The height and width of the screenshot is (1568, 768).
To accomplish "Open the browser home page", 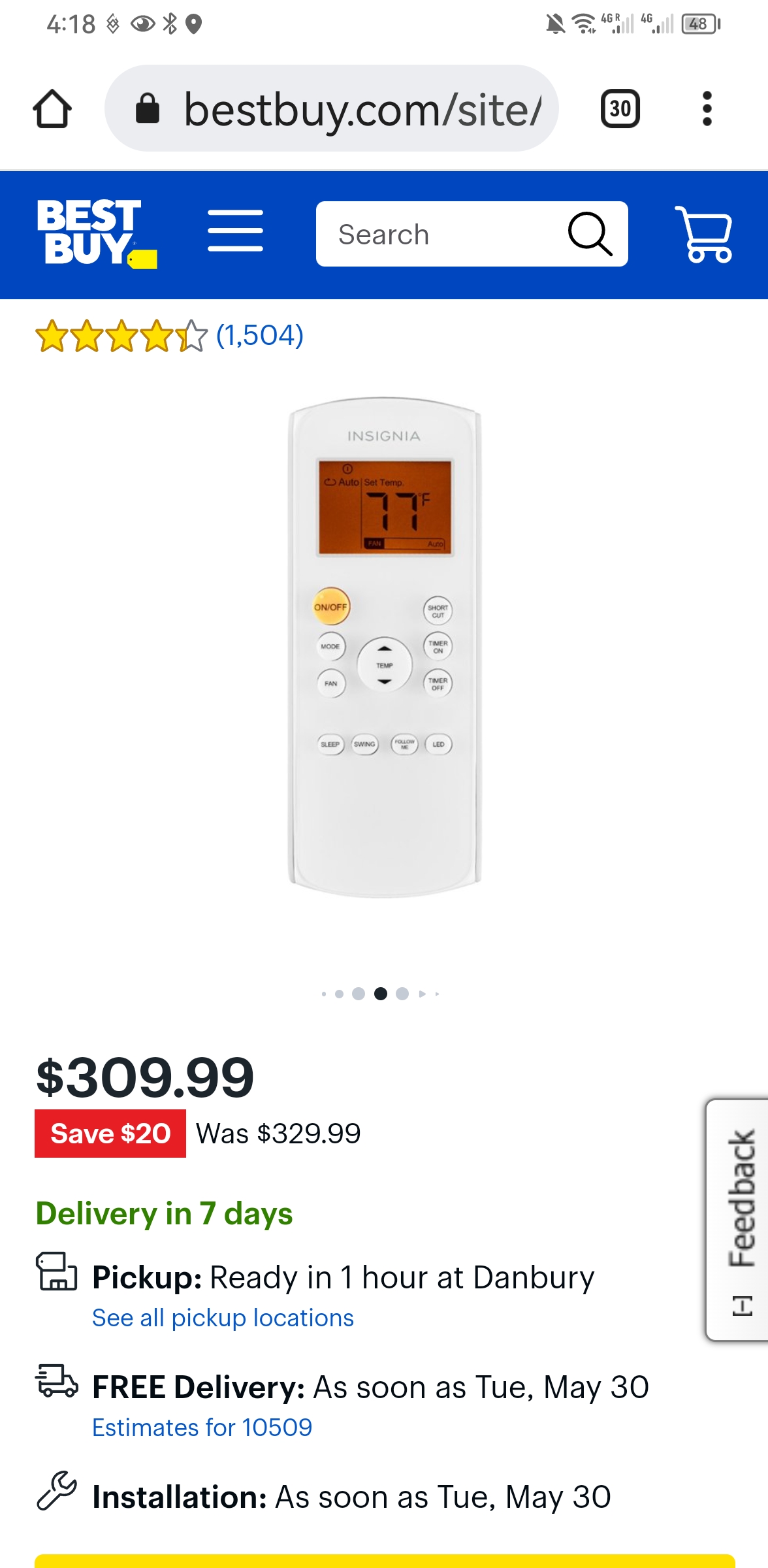I will coord(52,108).
